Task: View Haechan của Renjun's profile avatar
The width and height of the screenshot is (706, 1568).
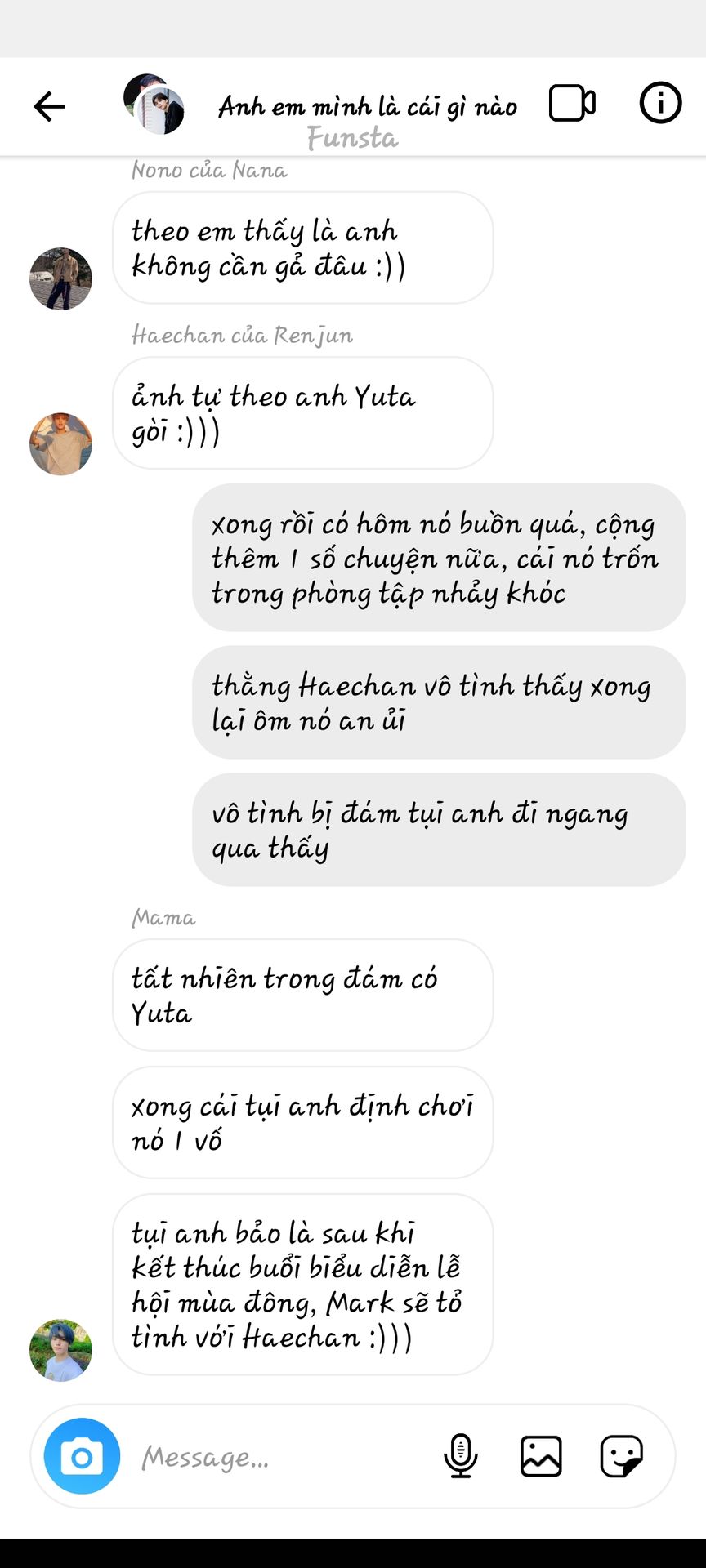Action: click(x=60, y=444)
